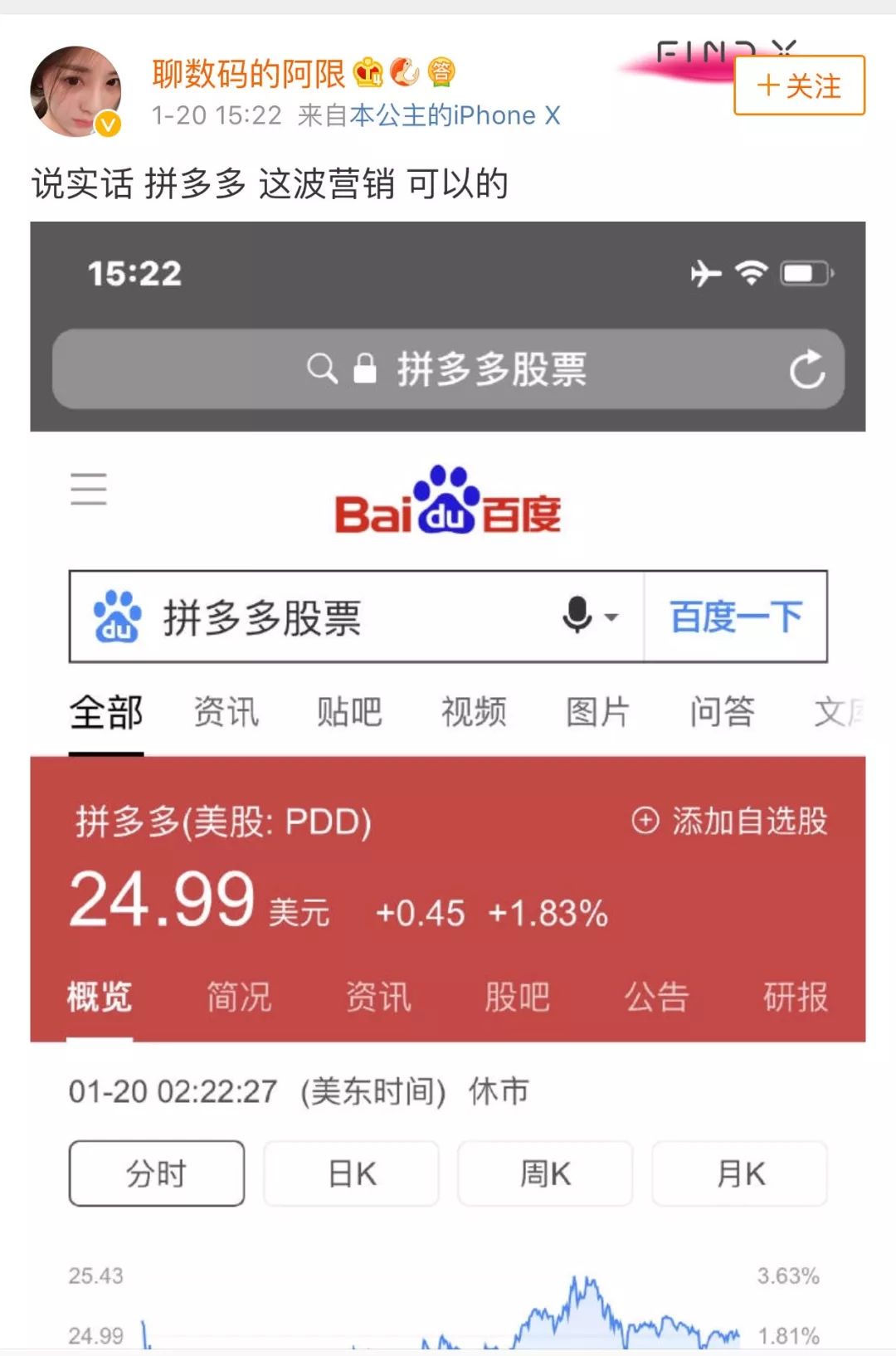896x1356 pixels.
Task: Click the add icon for 添加自选股
Action: click(x=645, y=821)
